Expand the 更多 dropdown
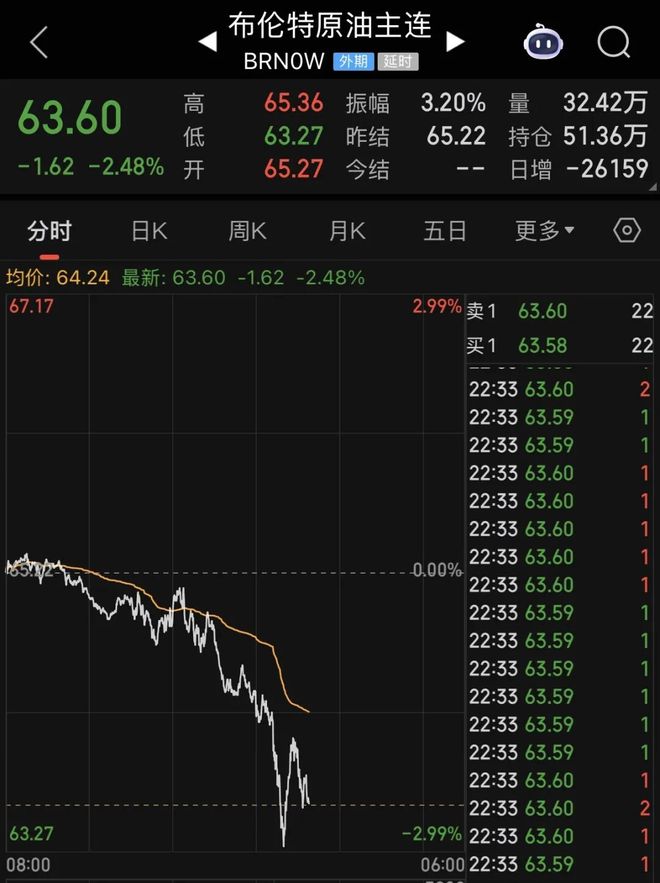The image size is (660, 883). pyautogui.click(x=544, y=231)
